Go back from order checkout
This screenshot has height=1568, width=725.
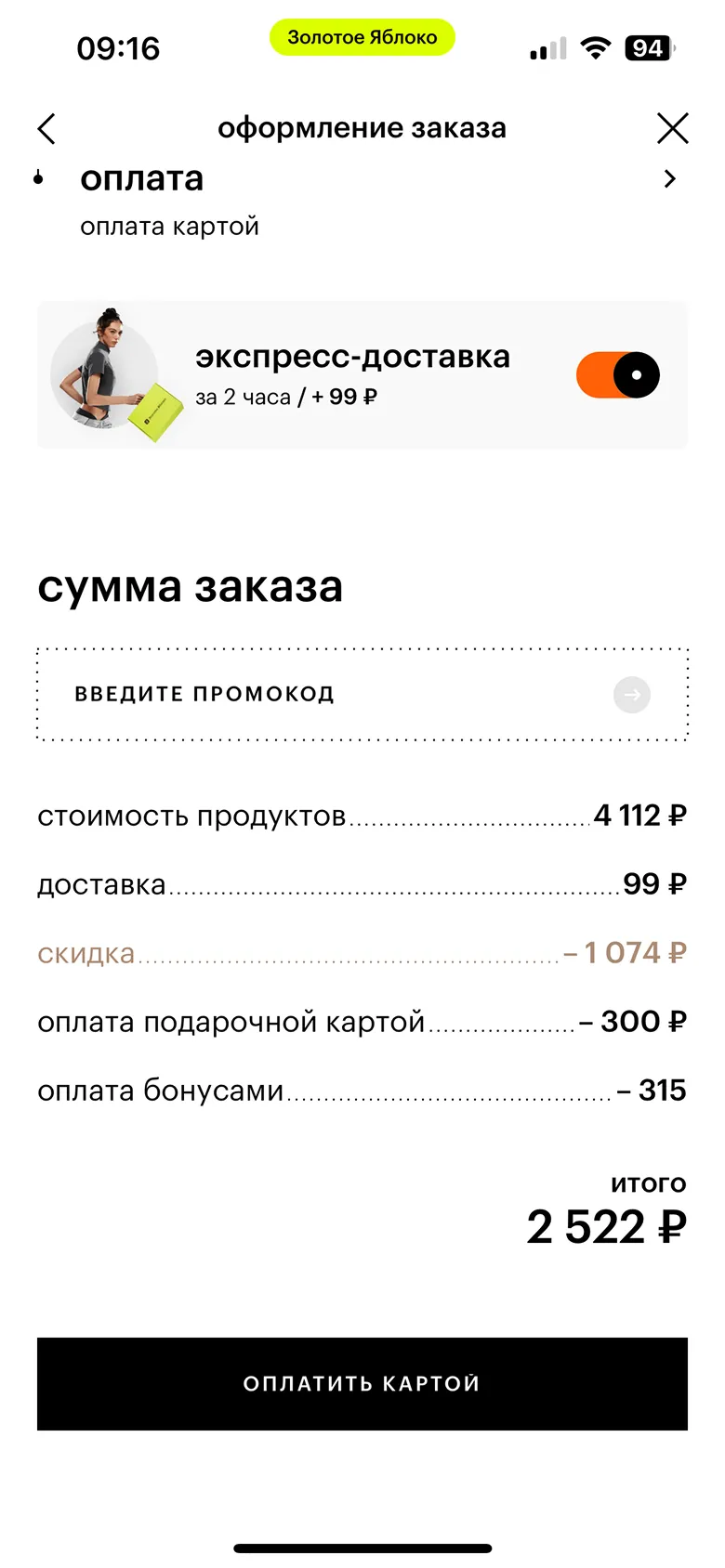click(47, 128)
